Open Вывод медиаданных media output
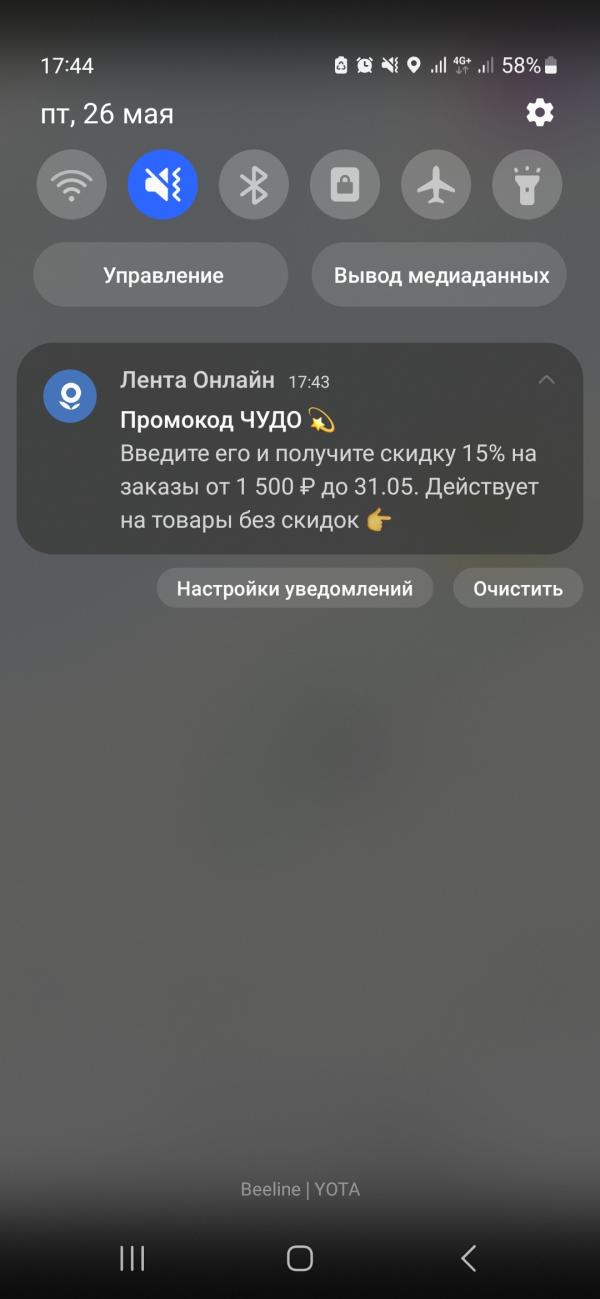Image resolution: width=600 pixels, height=1299 pixels. tap(439, 275)
